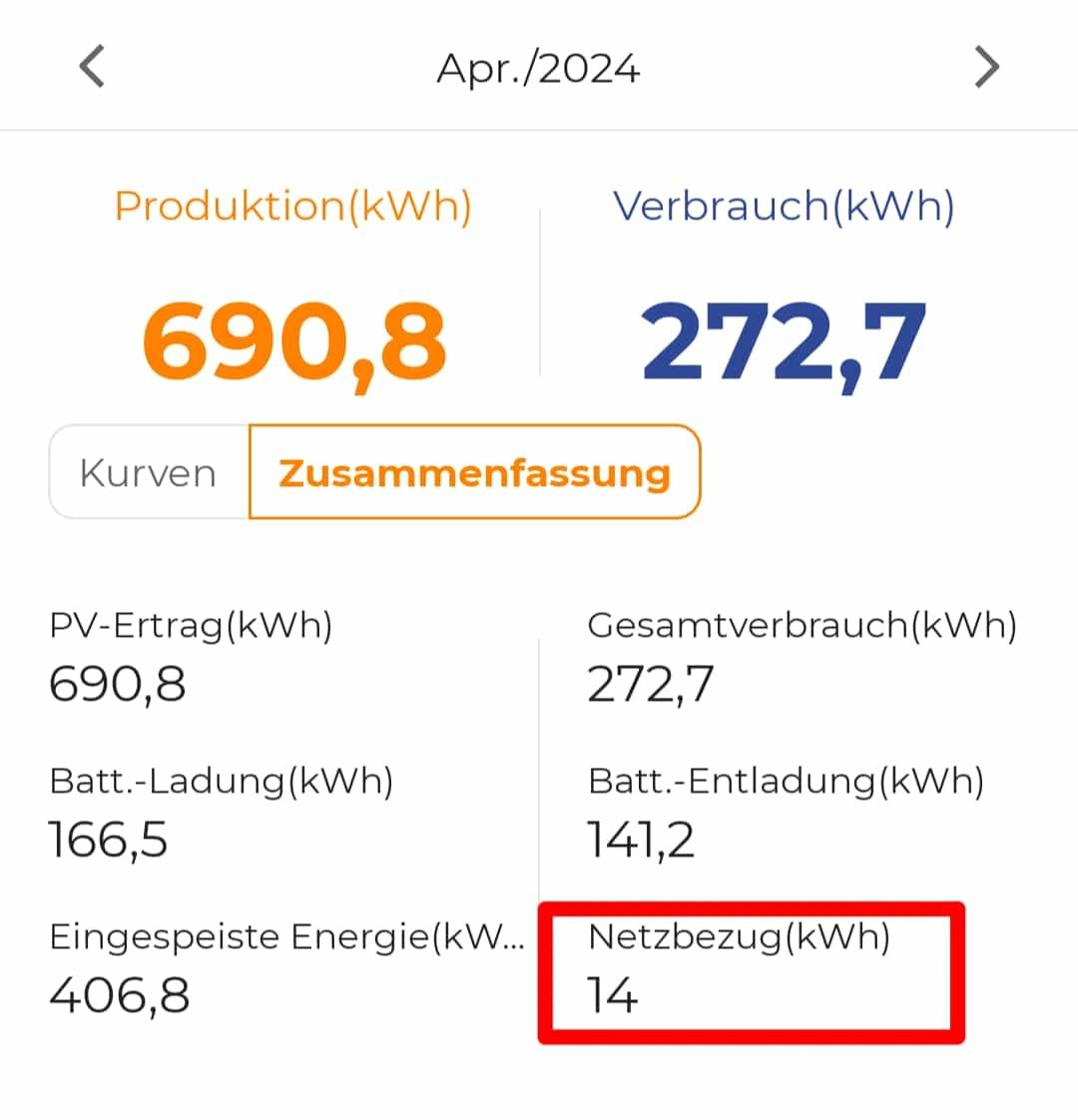Go to the previous month
The image size is (1078, 1120).
click(x=92, y=68)
